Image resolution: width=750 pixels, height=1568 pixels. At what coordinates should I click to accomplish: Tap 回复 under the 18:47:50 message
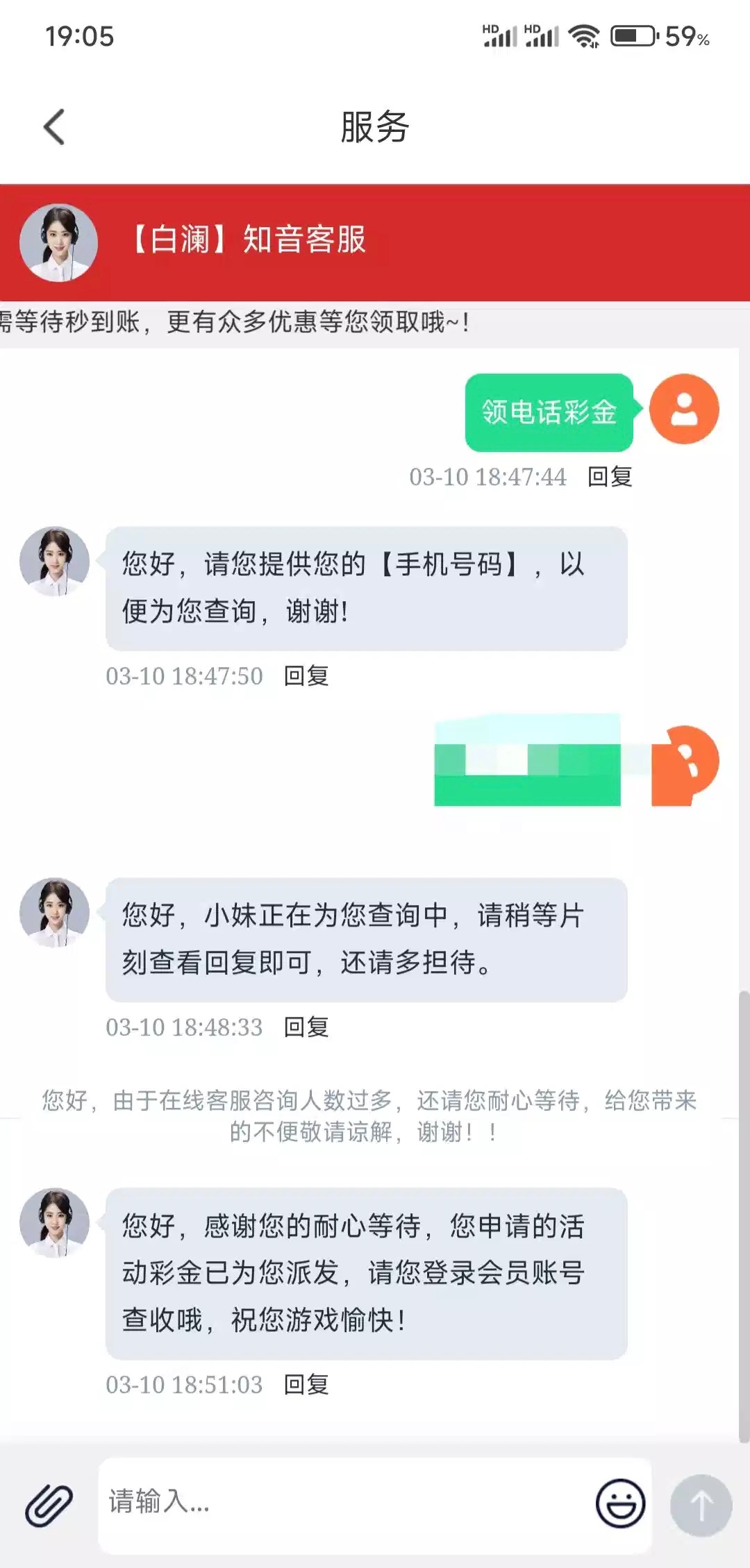306,675
